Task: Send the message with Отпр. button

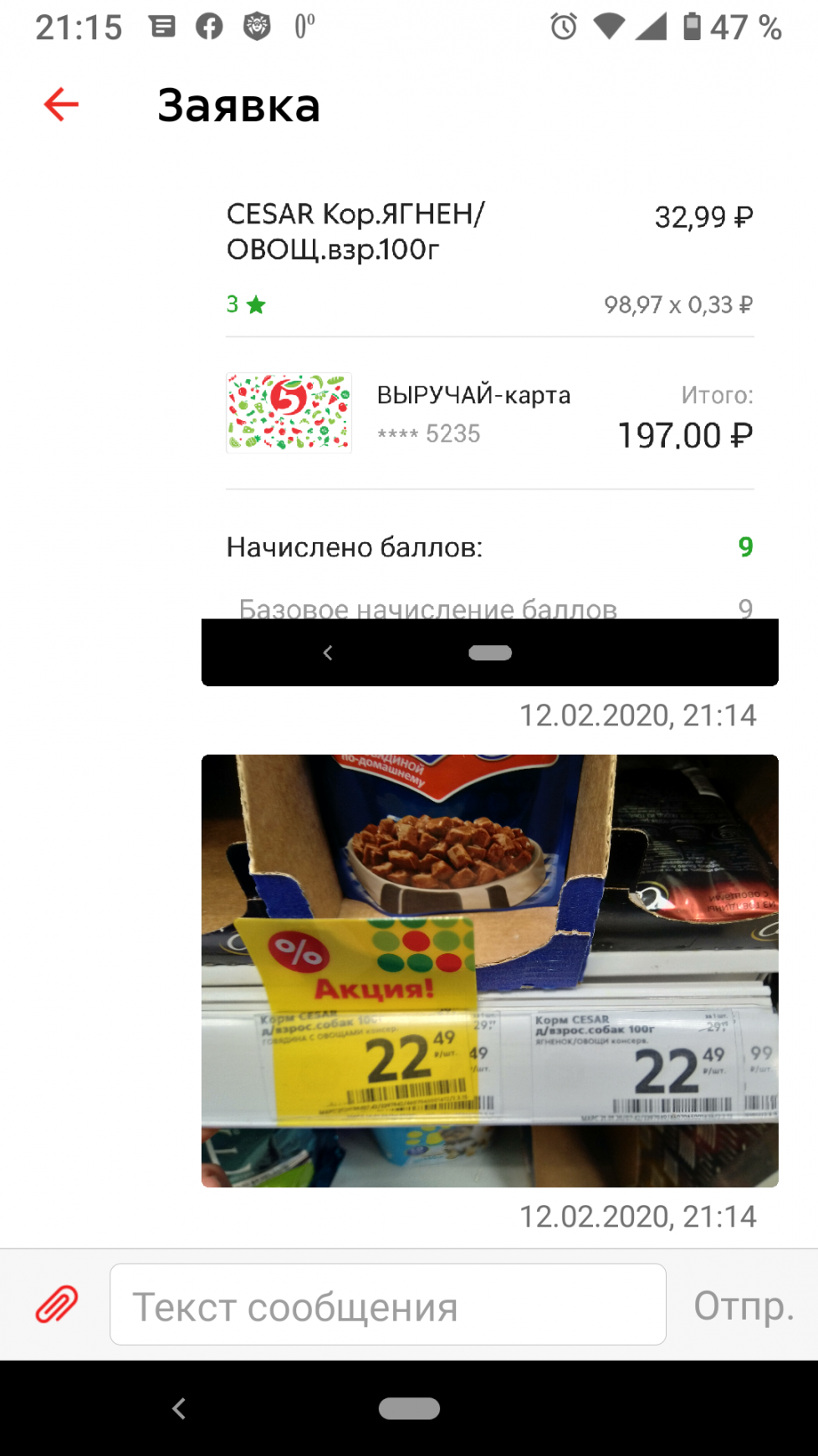Action: coord(743,1305)
